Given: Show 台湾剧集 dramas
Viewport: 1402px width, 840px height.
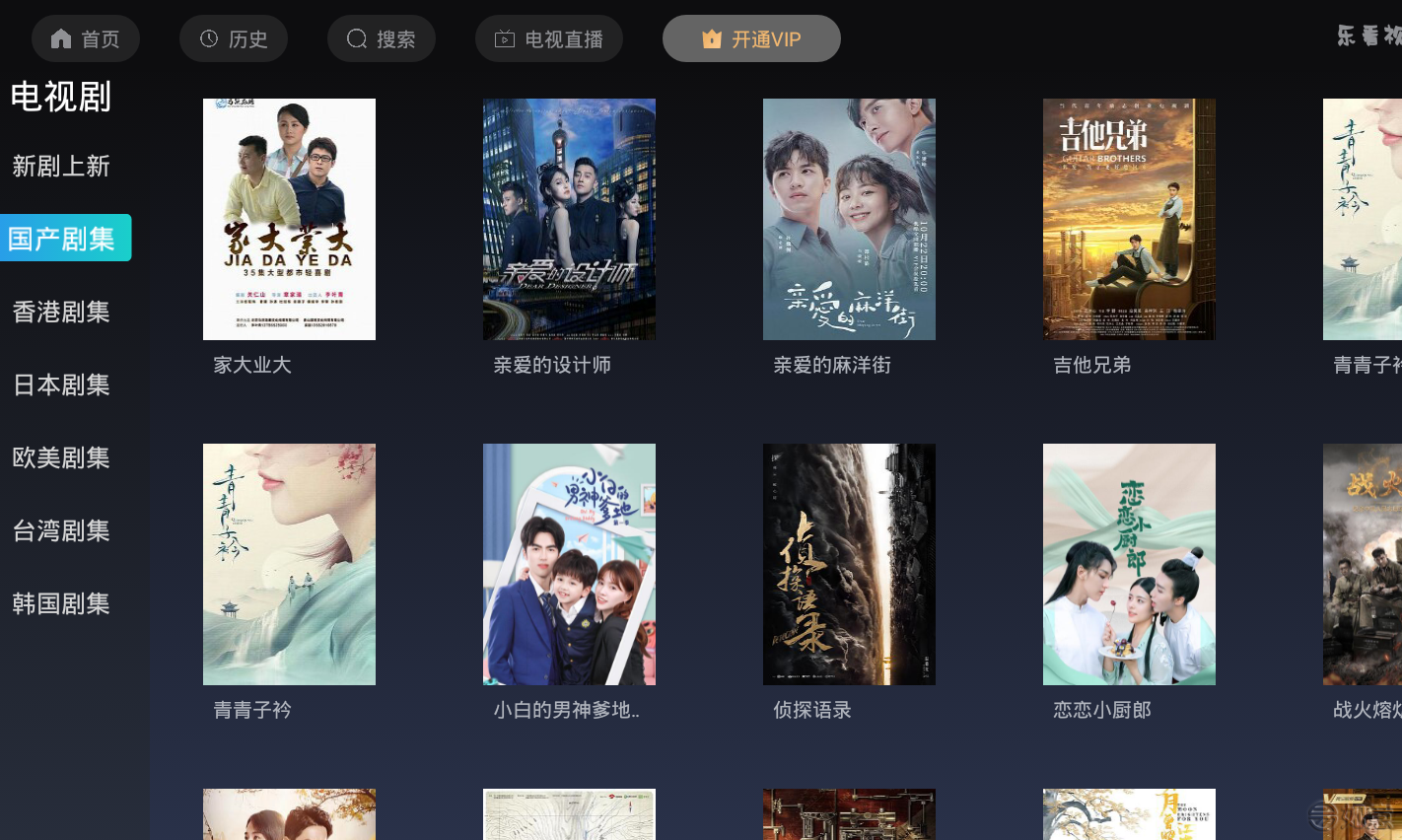Looking at the screenshot, I should click(x=61, y=530).
